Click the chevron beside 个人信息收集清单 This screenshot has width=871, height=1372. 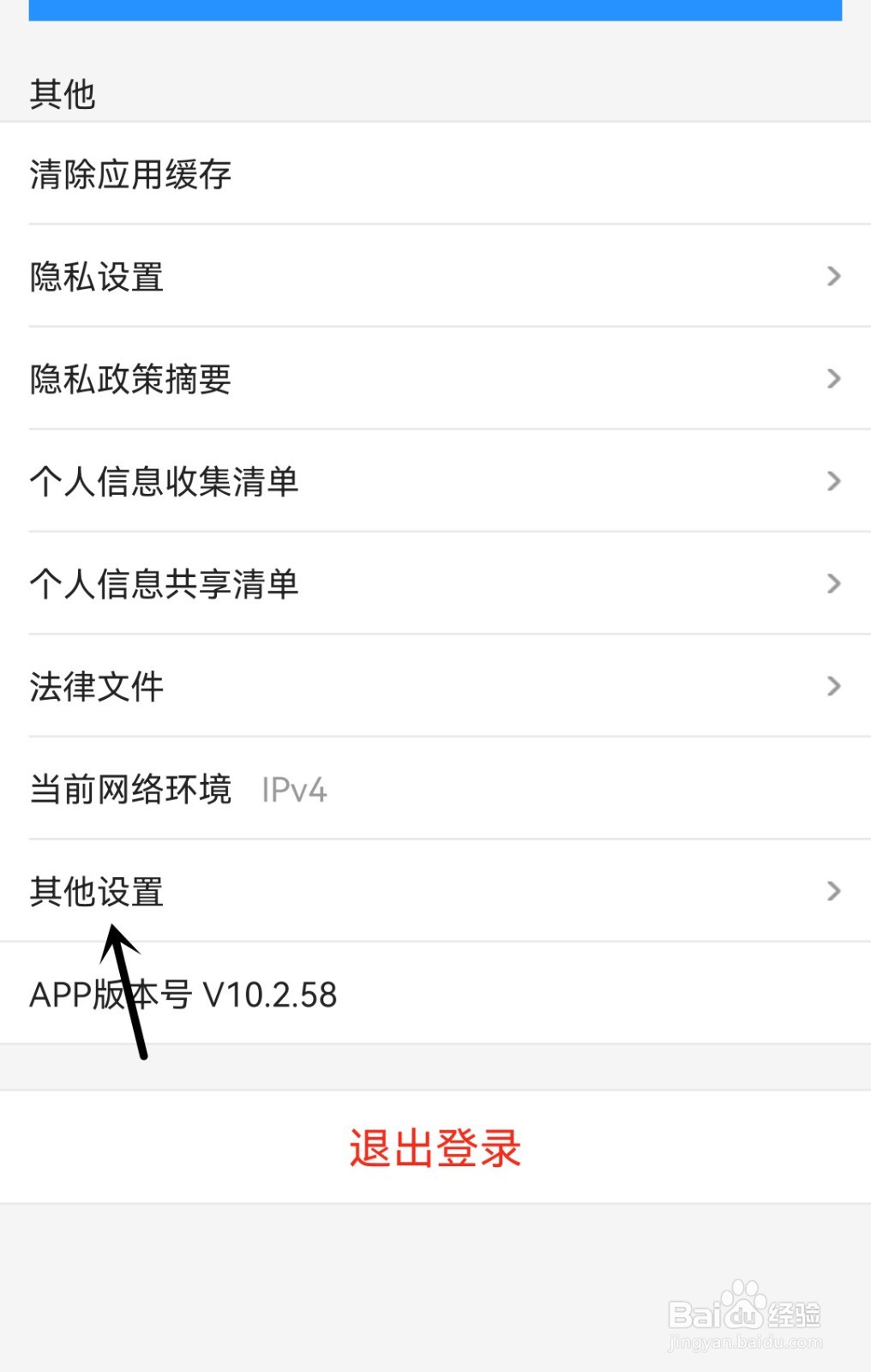(832, 481)
